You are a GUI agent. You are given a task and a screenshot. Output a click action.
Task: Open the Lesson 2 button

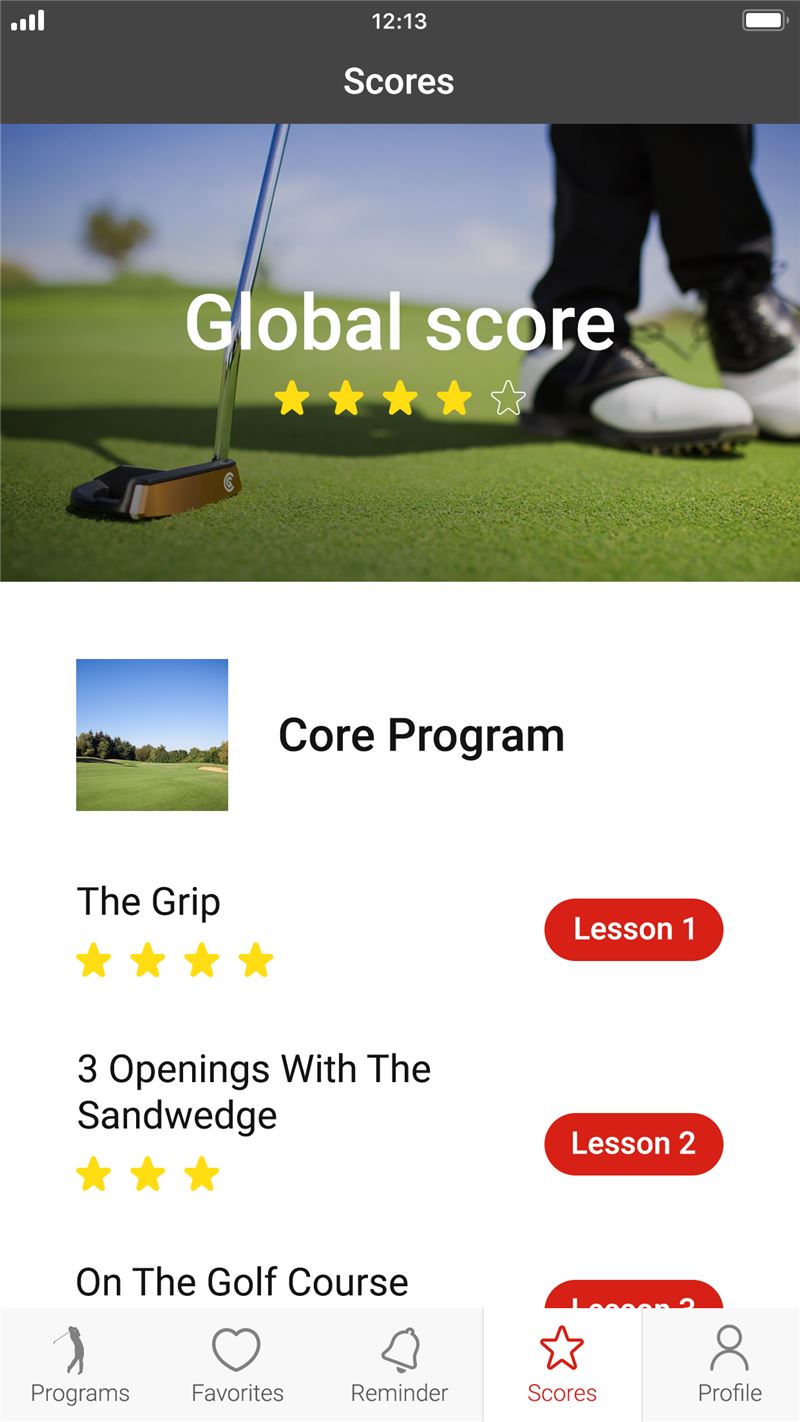(x=633, y=1143)
